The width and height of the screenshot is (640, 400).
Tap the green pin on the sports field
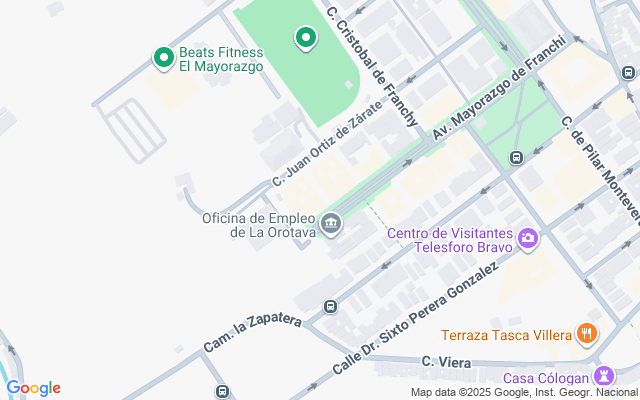tap(305, 39)
